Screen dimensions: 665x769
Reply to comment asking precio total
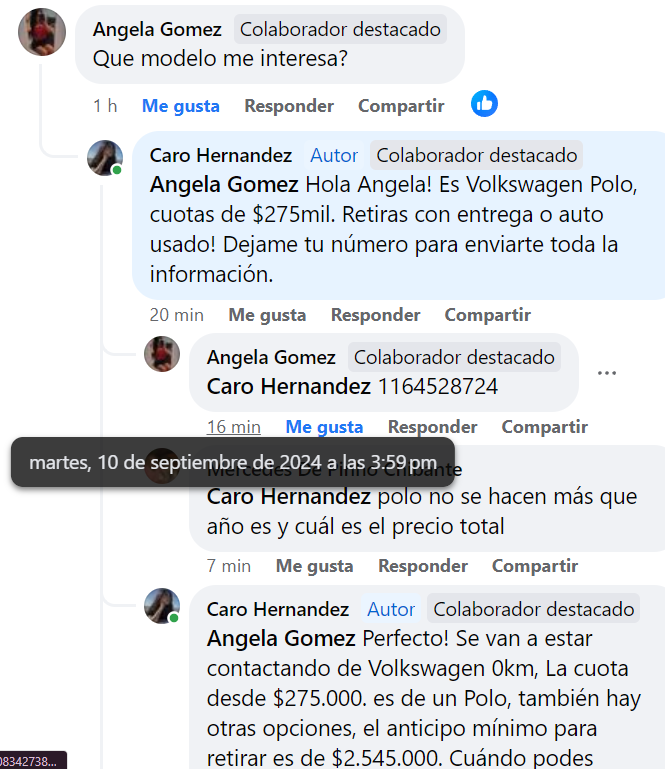422,566
